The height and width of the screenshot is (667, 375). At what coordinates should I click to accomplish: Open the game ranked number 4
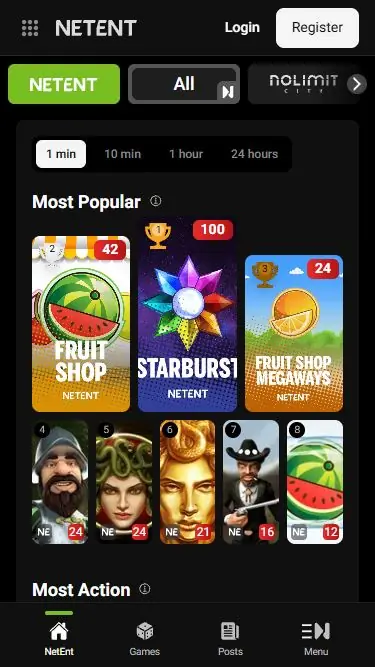pos(60,482)
